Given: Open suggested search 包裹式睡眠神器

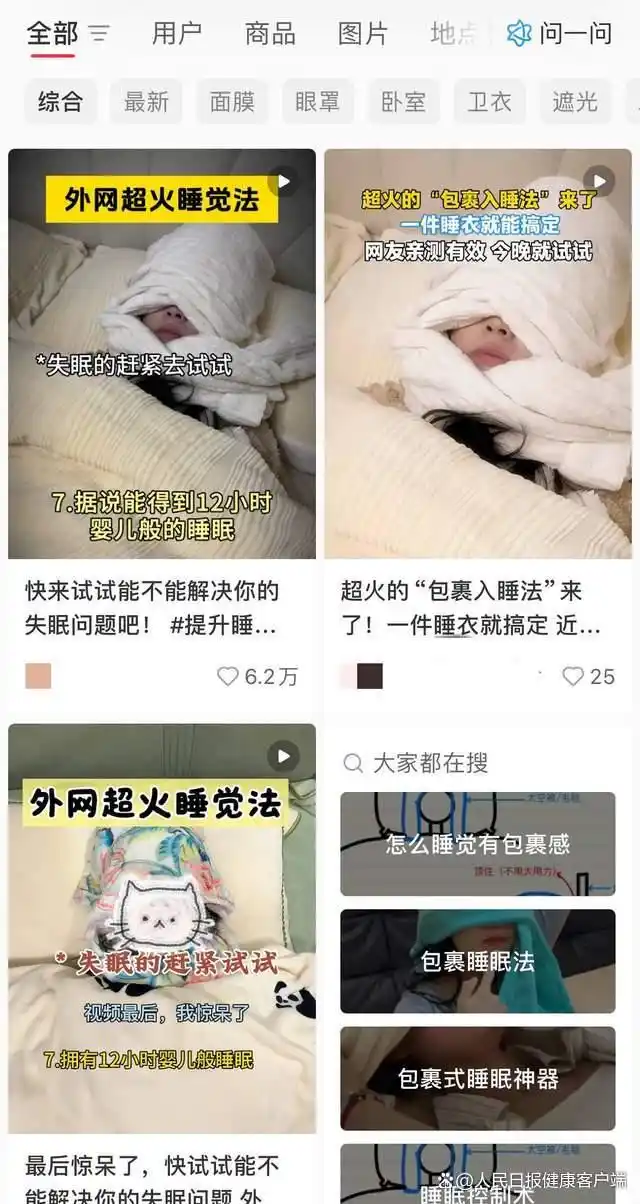Looking at the screenshot, I should tap(478, 1078).
